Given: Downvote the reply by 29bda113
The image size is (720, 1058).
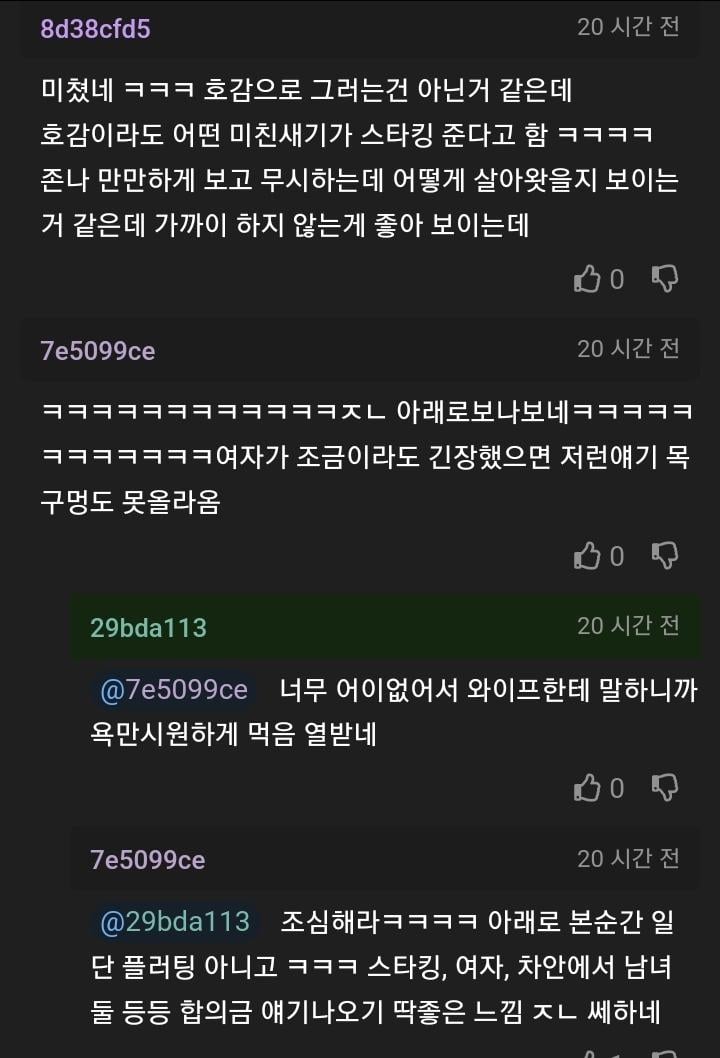Looking at the screenshot, I should (665, 788).
